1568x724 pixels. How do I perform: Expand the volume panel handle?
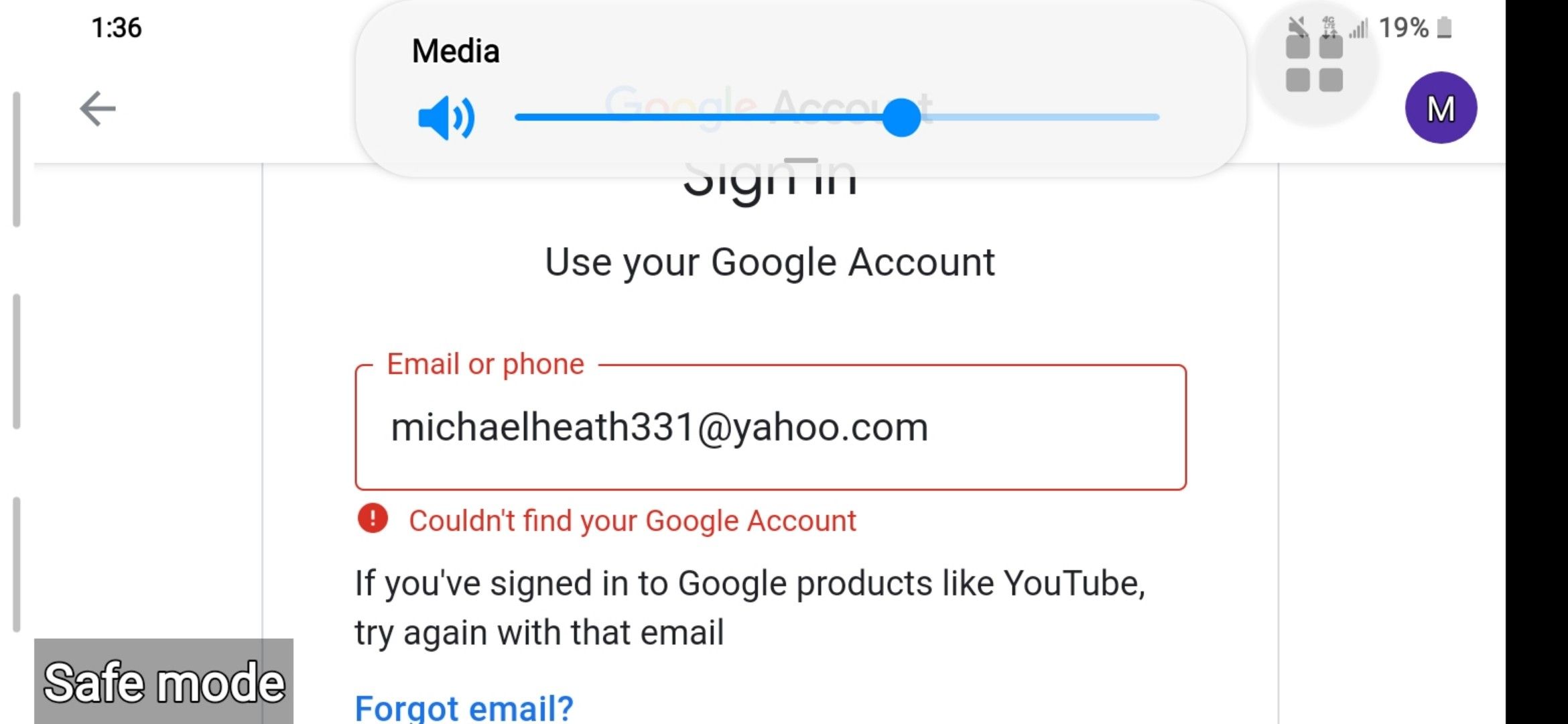pyautogui.click(x=801, y=160)
